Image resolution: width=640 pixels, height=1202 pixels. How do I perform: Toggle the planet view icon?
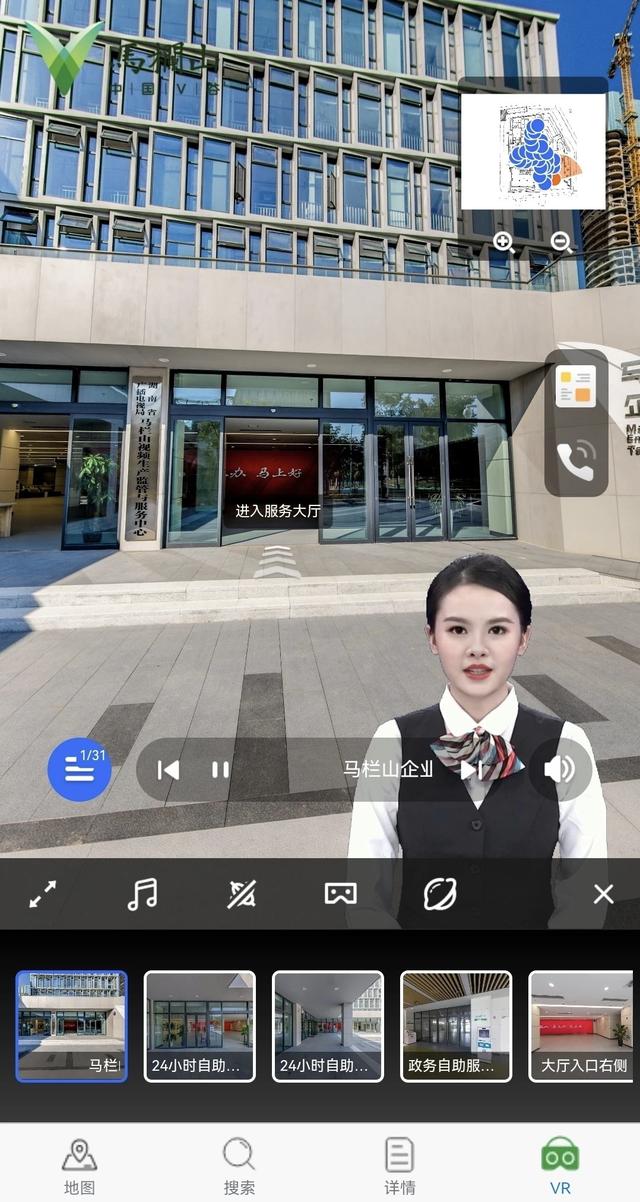tap(439, 894)
